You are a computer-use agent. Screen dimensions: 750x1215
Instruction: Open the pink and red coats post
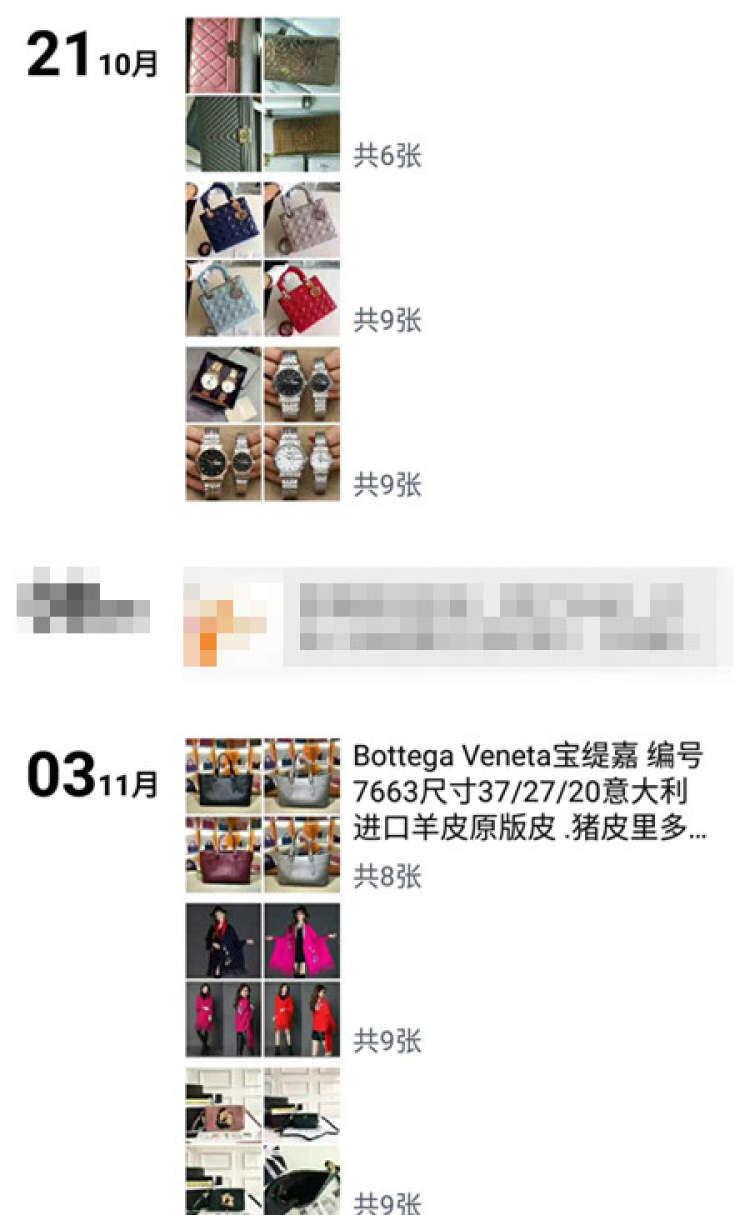point(262,980)
